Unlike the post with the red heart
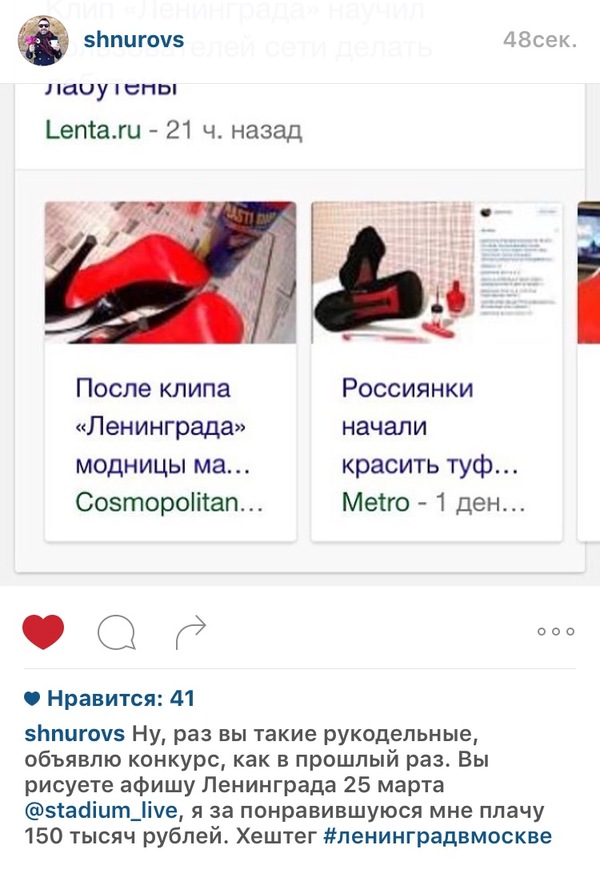Viewport: 600px width, 885px height. (43, 631)
